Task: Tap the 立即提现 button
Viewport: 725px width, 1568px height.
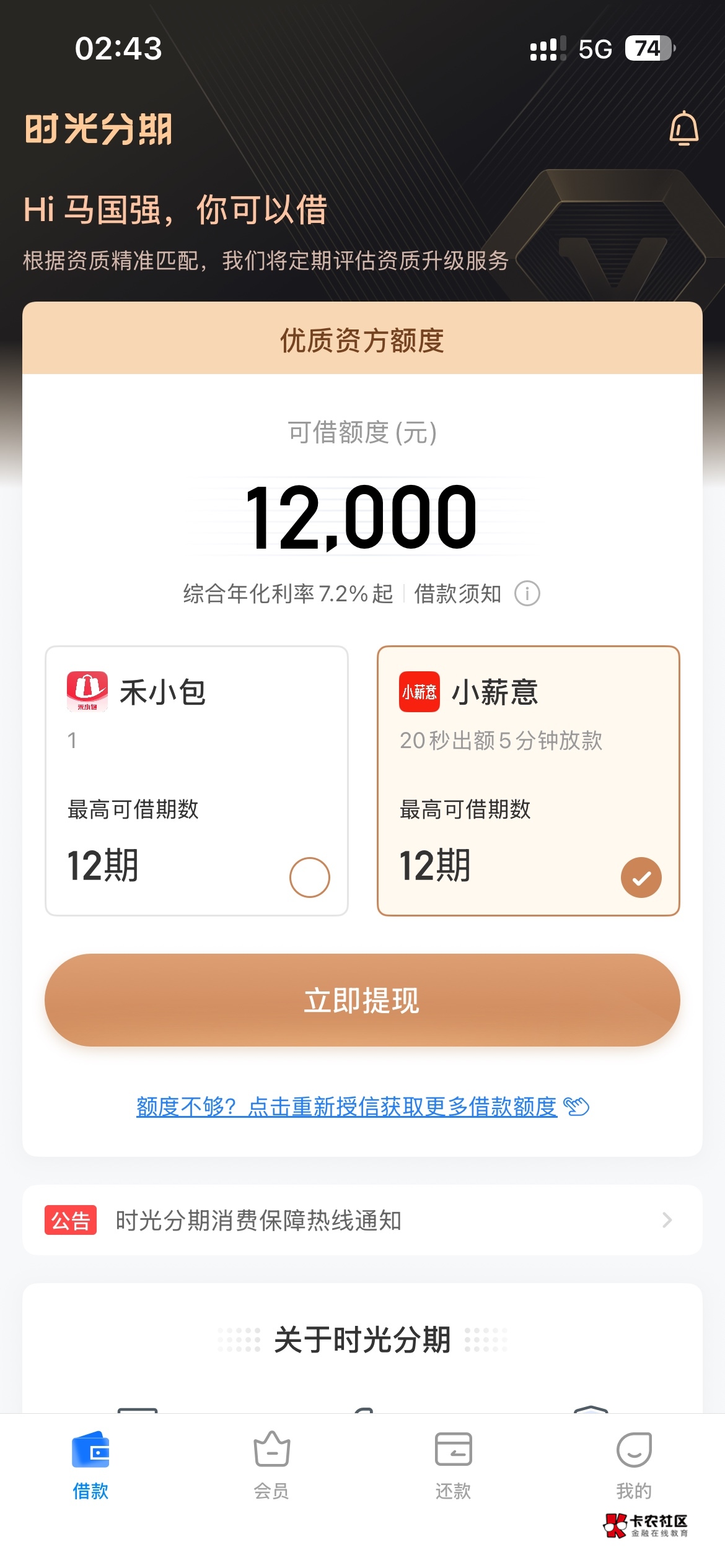Action: [x=362, y=1000]
